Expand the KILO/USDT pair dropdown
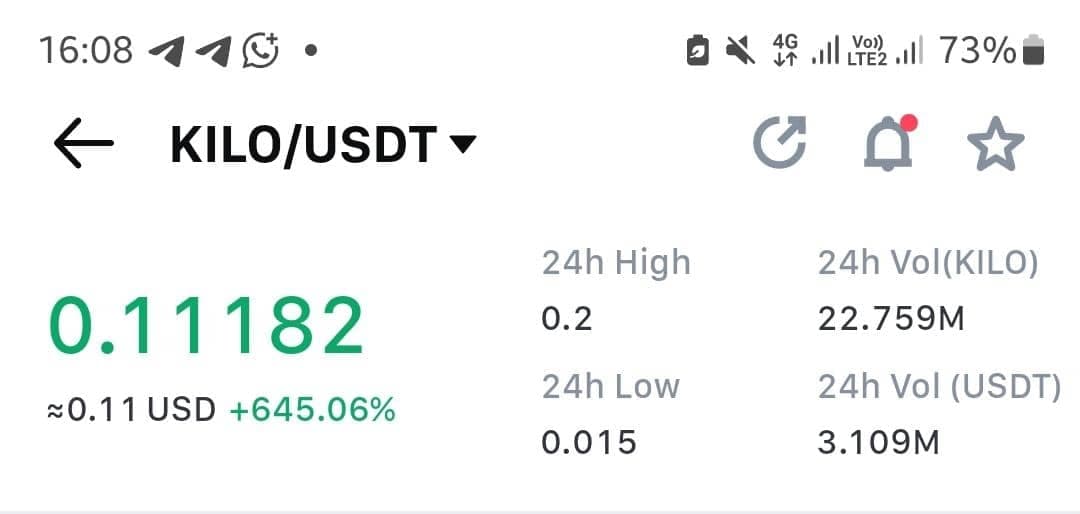 pyautogui.click(x=462, y=146)
